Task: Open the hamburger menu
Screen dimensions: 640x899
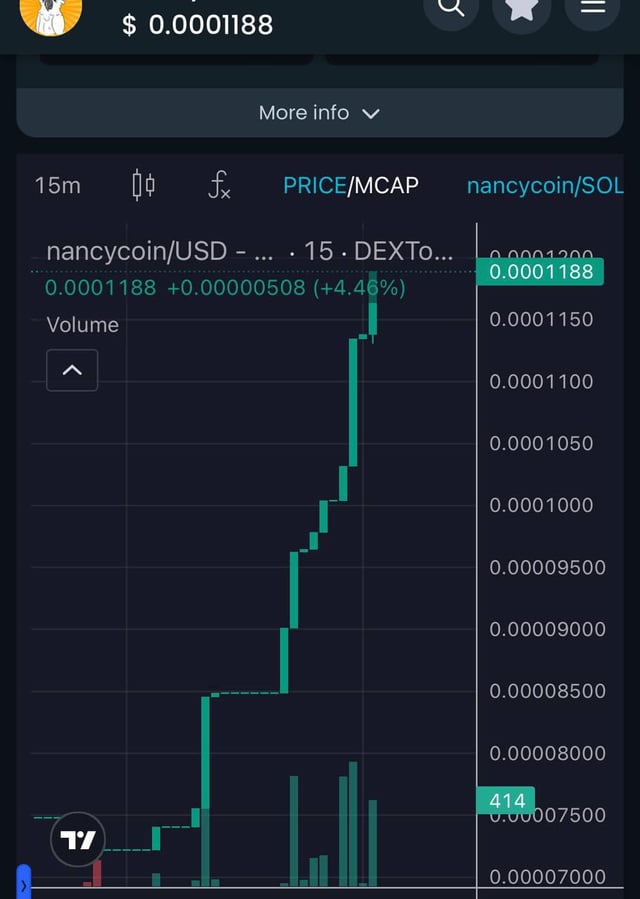Action: tap(593, 8)
